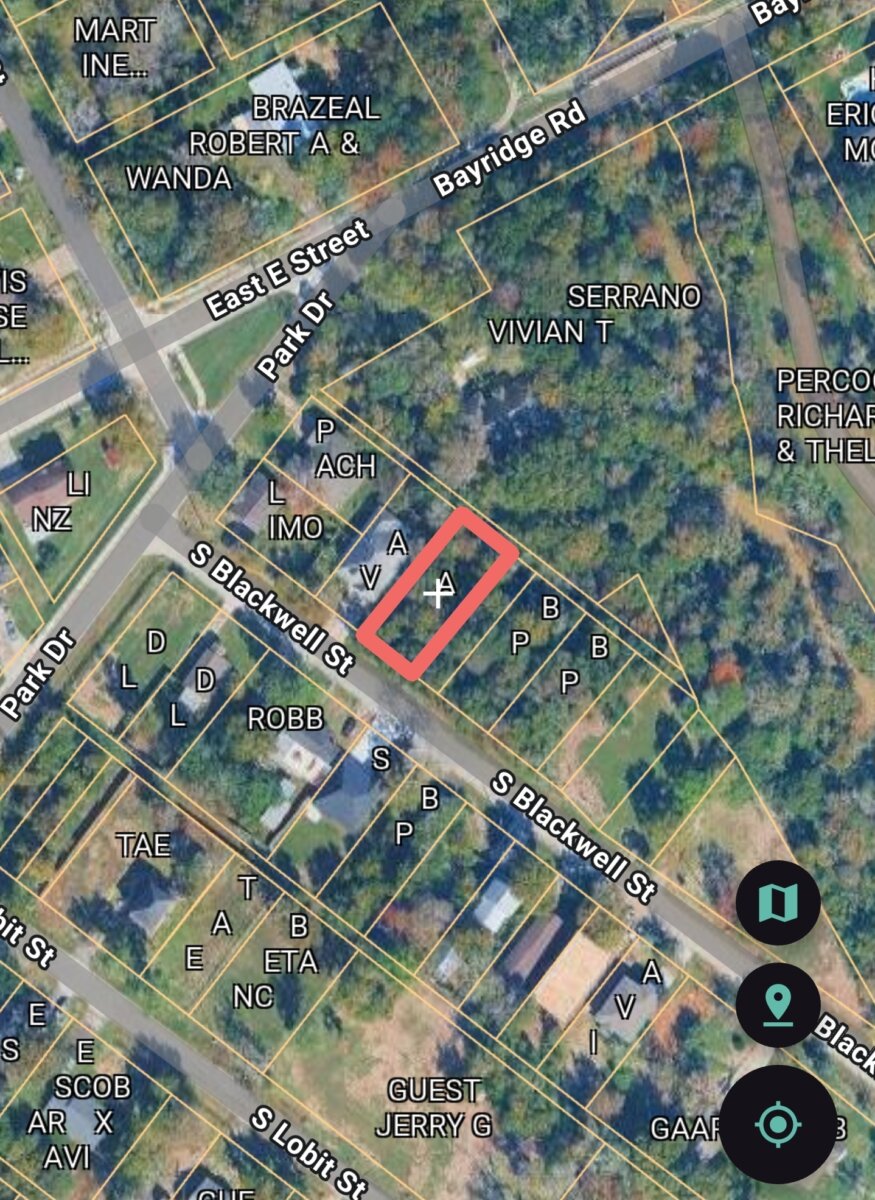Image resolution: width=875 pixels, height=1200 pixels.
Task: Select the highlighted red parcel
Action: pos(437,594)
